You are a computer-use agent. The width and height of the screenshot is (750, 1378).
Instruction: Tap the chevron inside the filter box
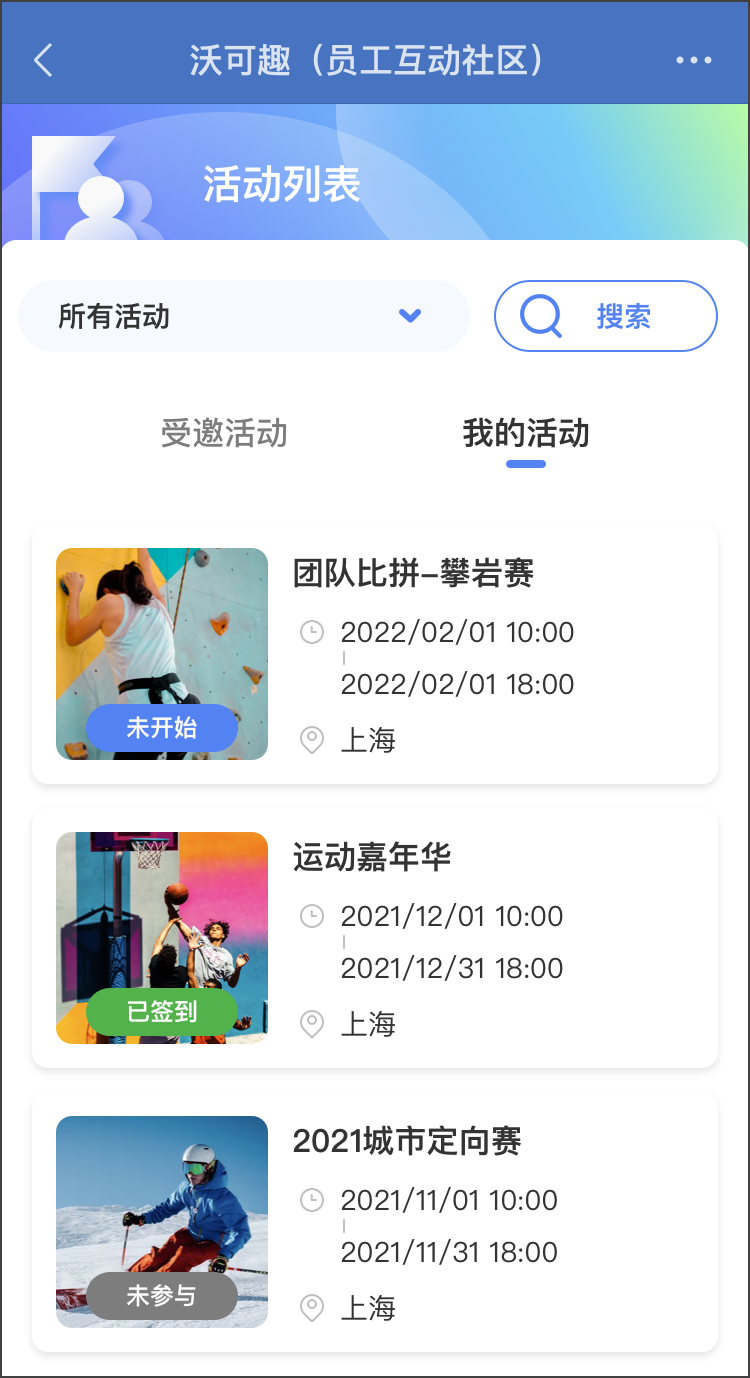[410, 316]
